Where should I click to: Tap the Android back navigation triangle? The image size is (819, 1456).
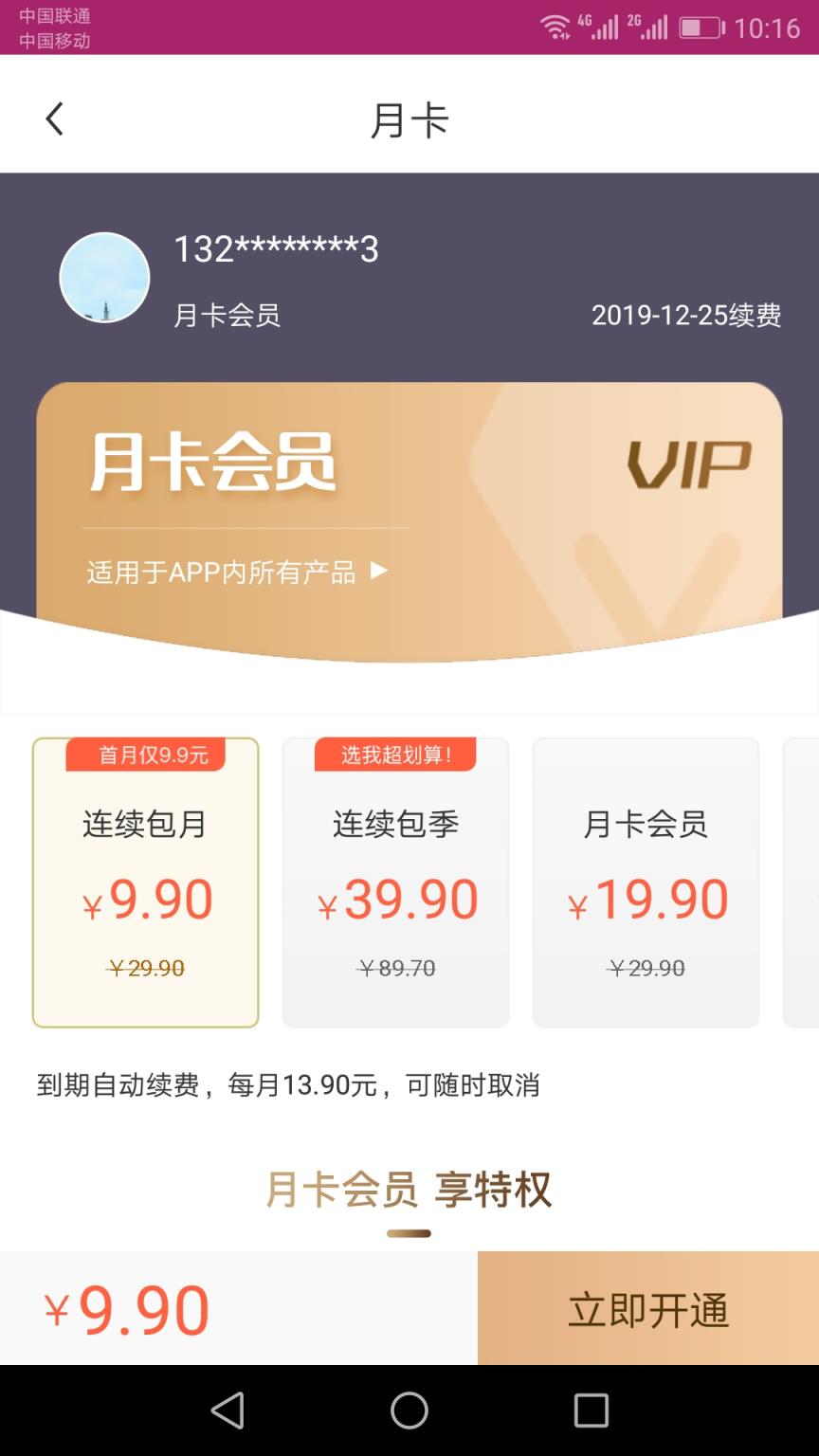227,1410
